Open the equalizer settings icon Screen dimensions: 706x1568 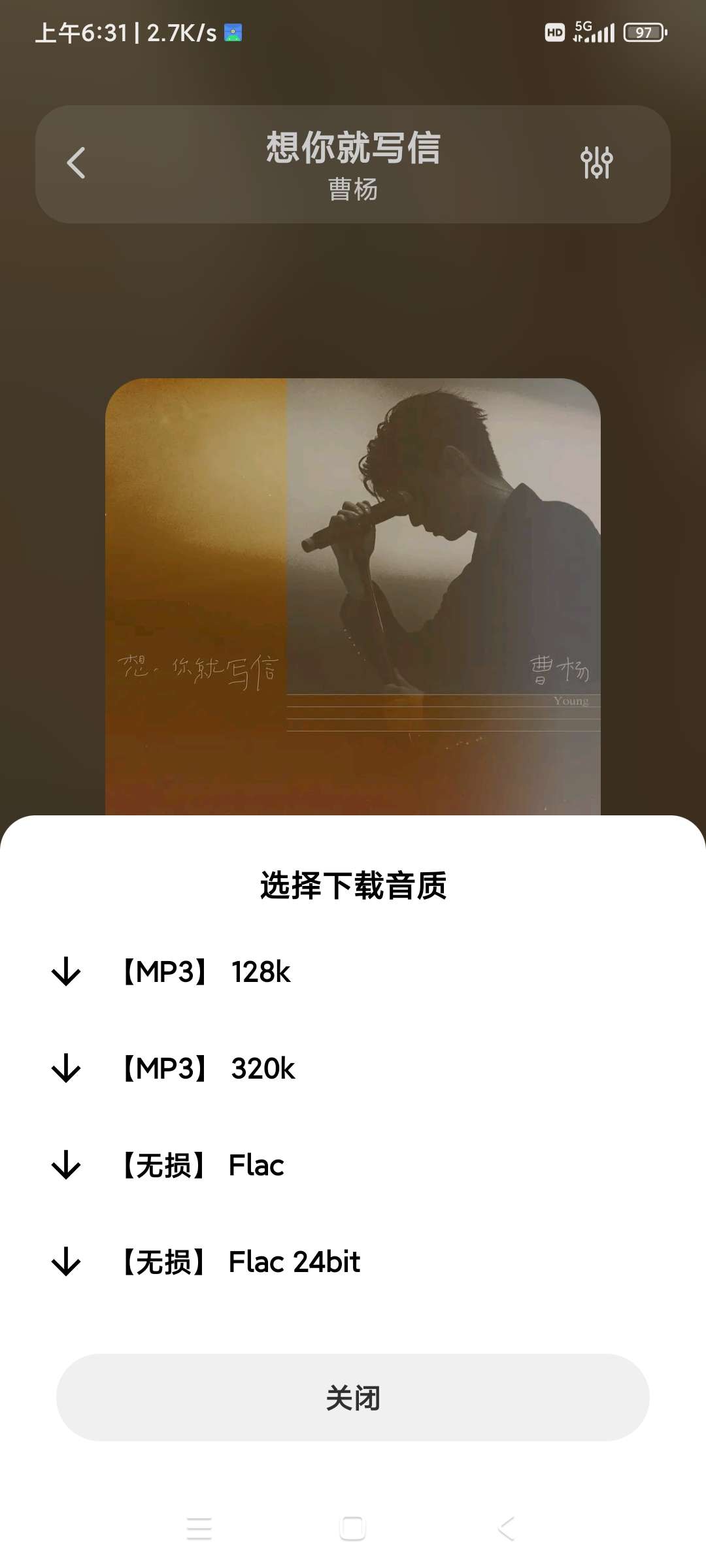[596, 163]
